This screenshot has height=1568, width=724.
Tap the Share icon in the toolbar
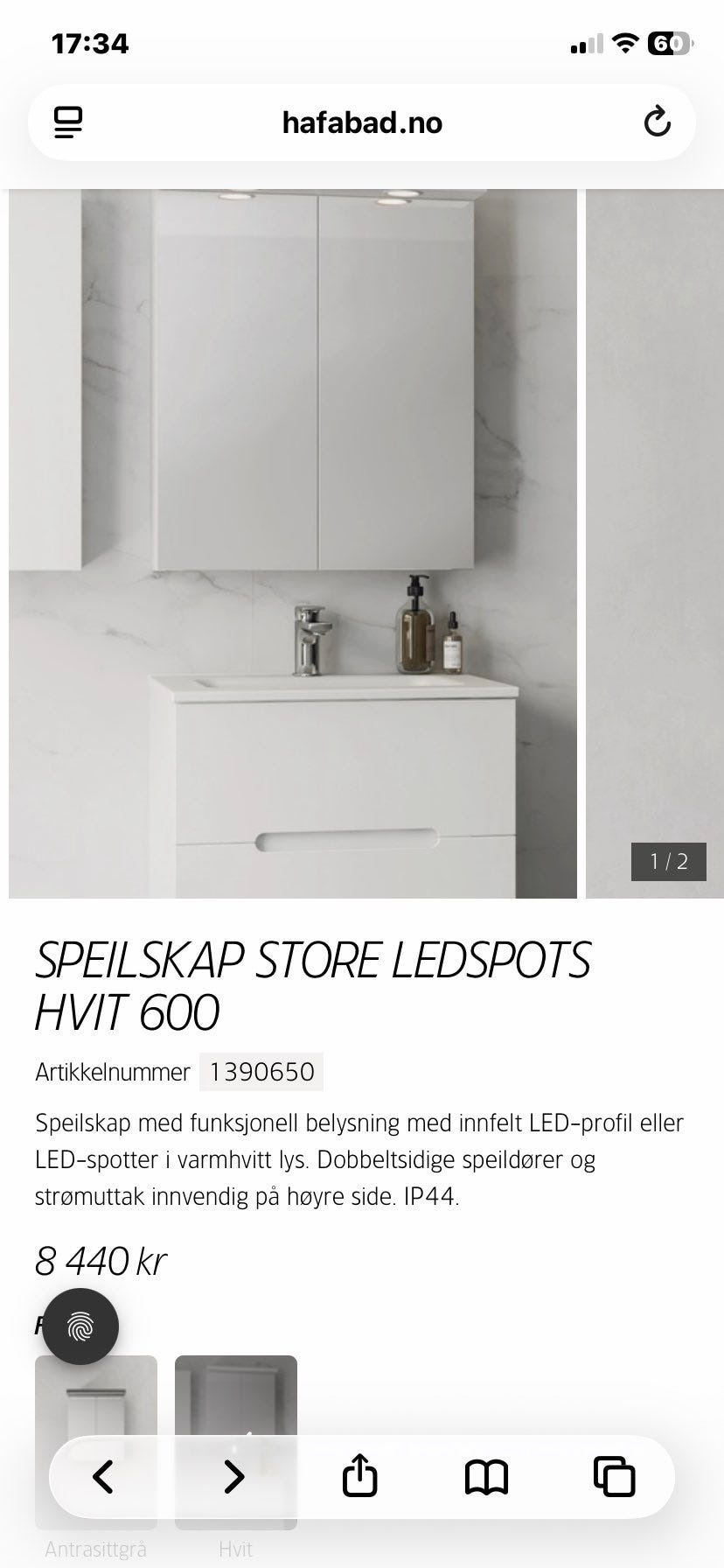pos(359,1477)
